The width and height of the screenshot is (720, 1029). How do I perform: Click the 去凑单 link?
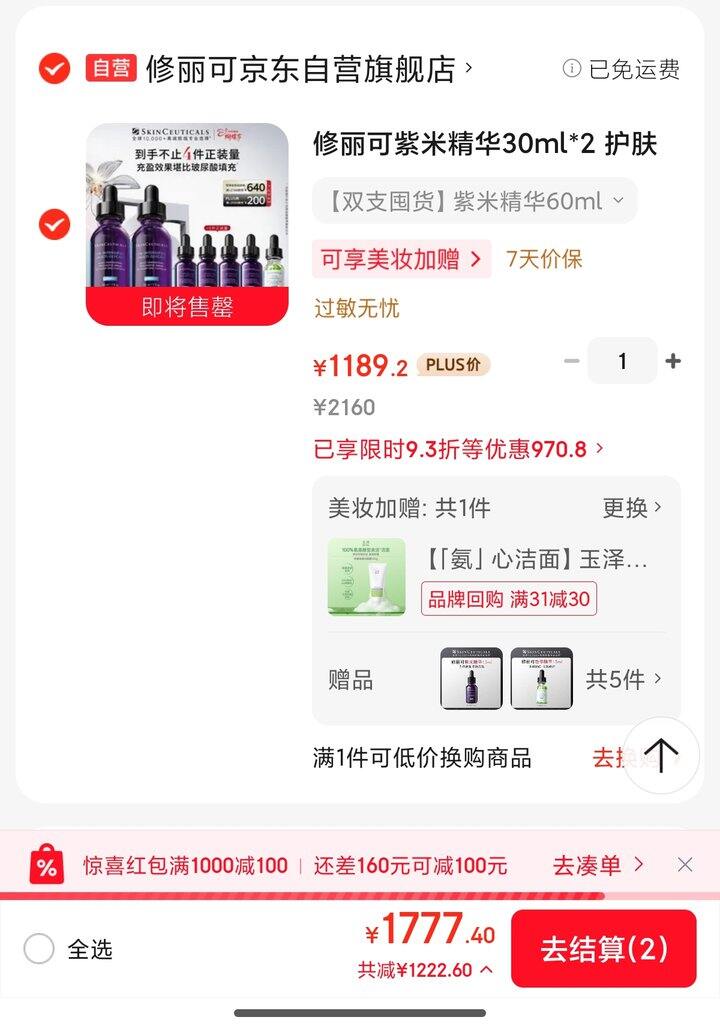[x=590, y=864]
